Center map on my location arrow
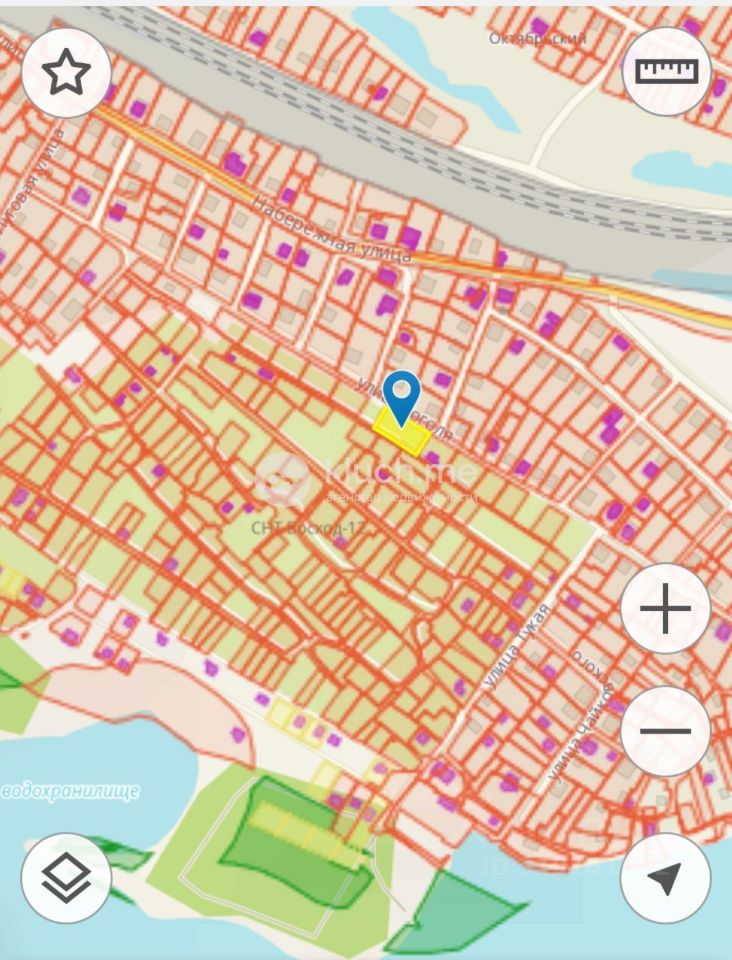The height and width of the screenshot is (960, 732). tap(665, 877)
